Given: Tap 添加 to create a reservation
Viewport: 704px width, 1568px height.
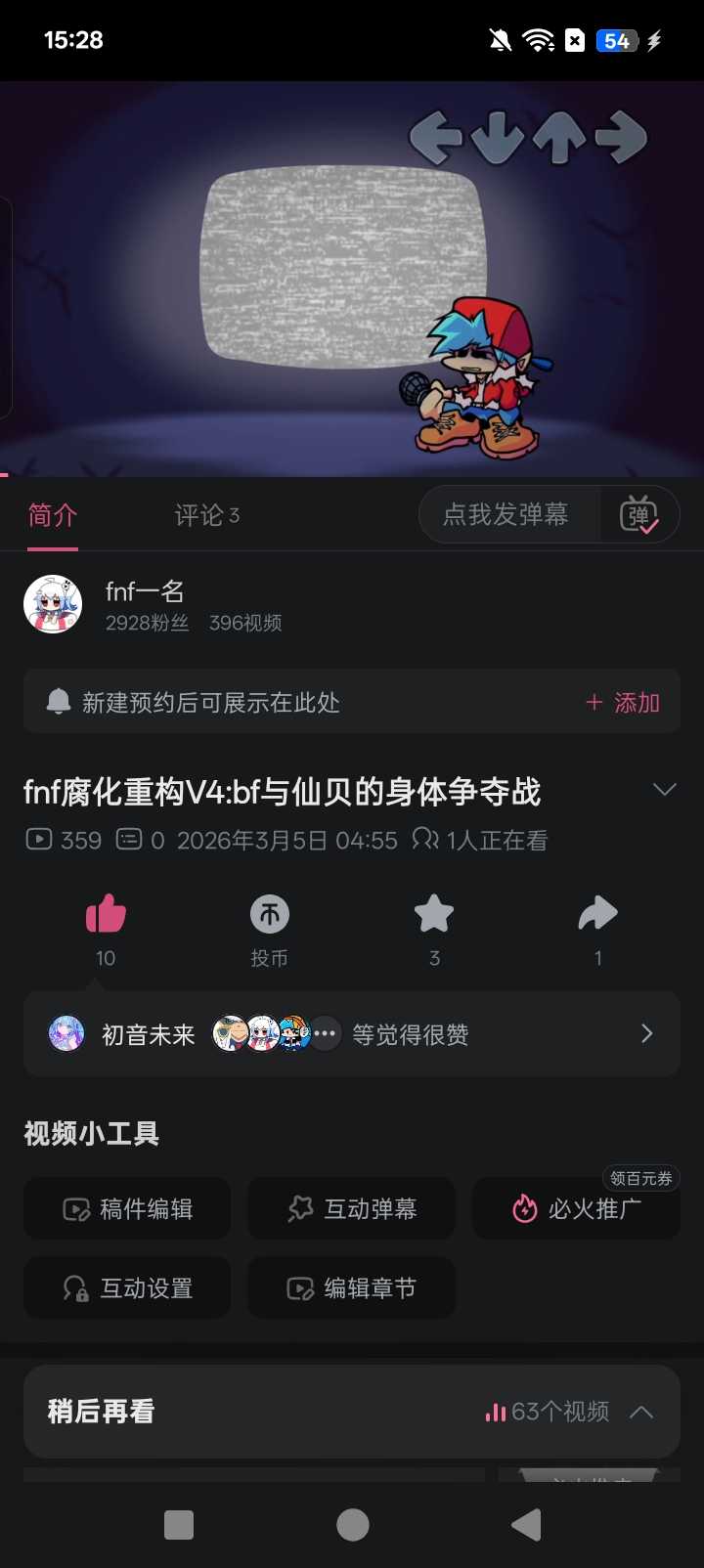Looking at the screenshot, I should click(x=623, y=703).
